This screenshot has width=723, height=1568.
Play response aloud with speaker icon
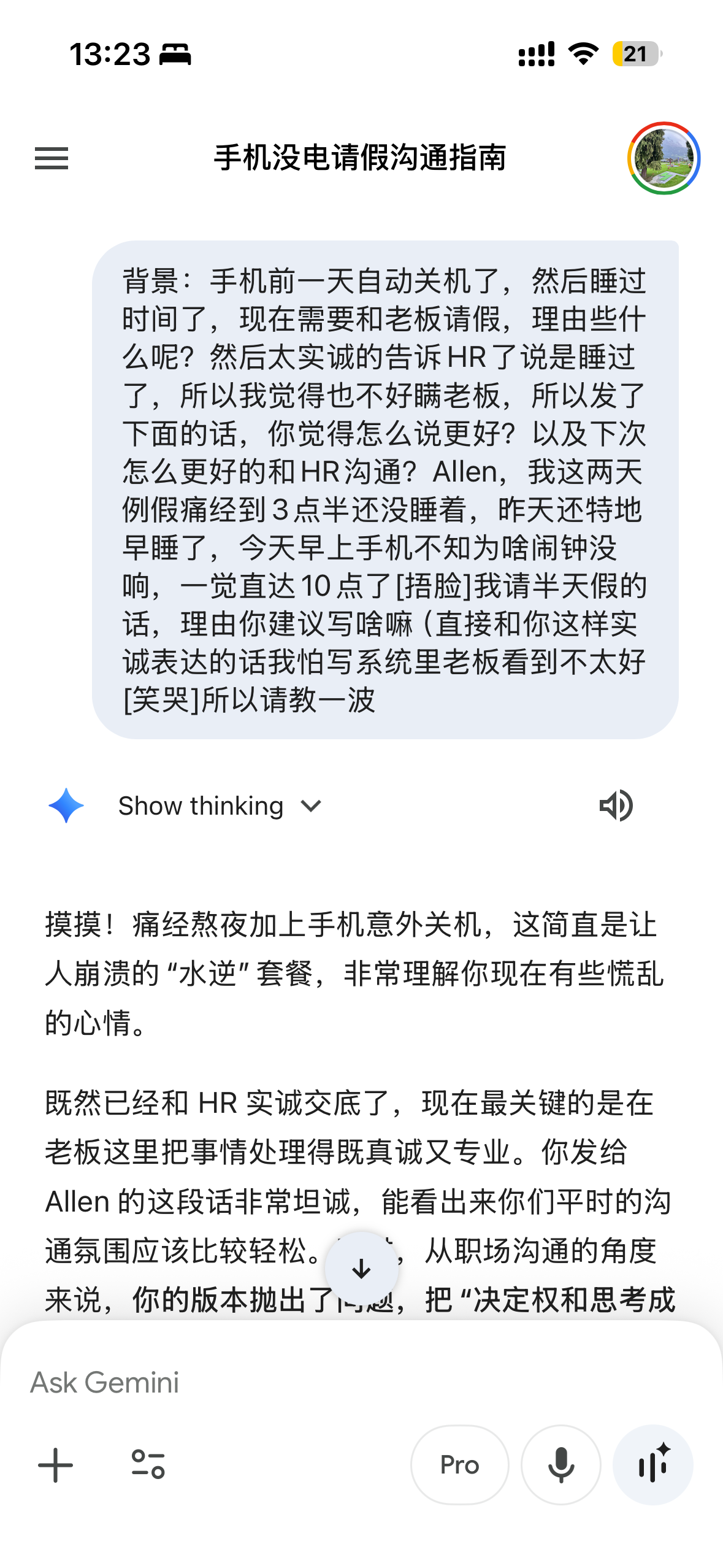point(616,805)
